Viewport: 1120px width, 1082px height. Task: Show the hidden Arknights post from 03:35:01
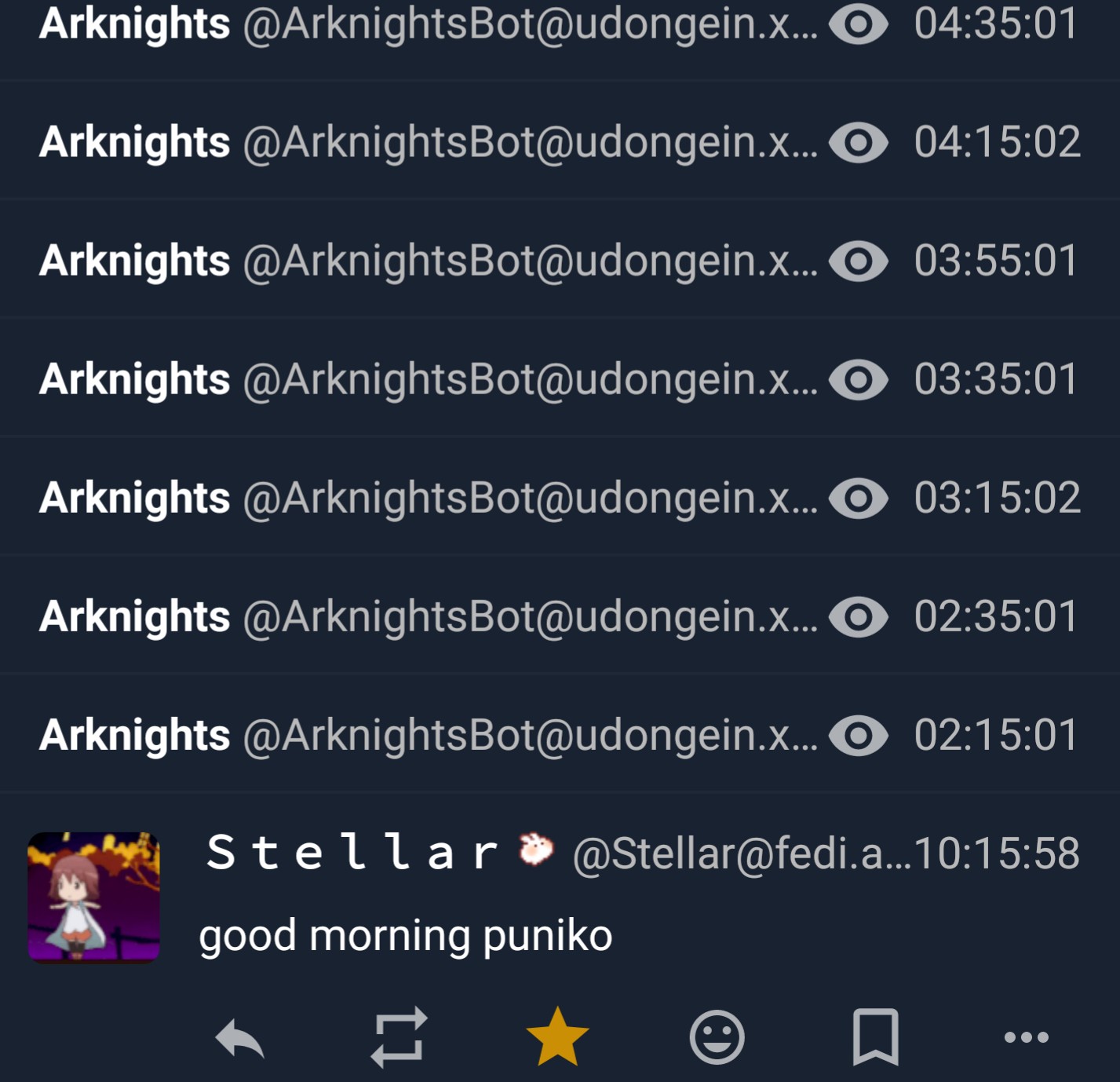pos(859,380)
